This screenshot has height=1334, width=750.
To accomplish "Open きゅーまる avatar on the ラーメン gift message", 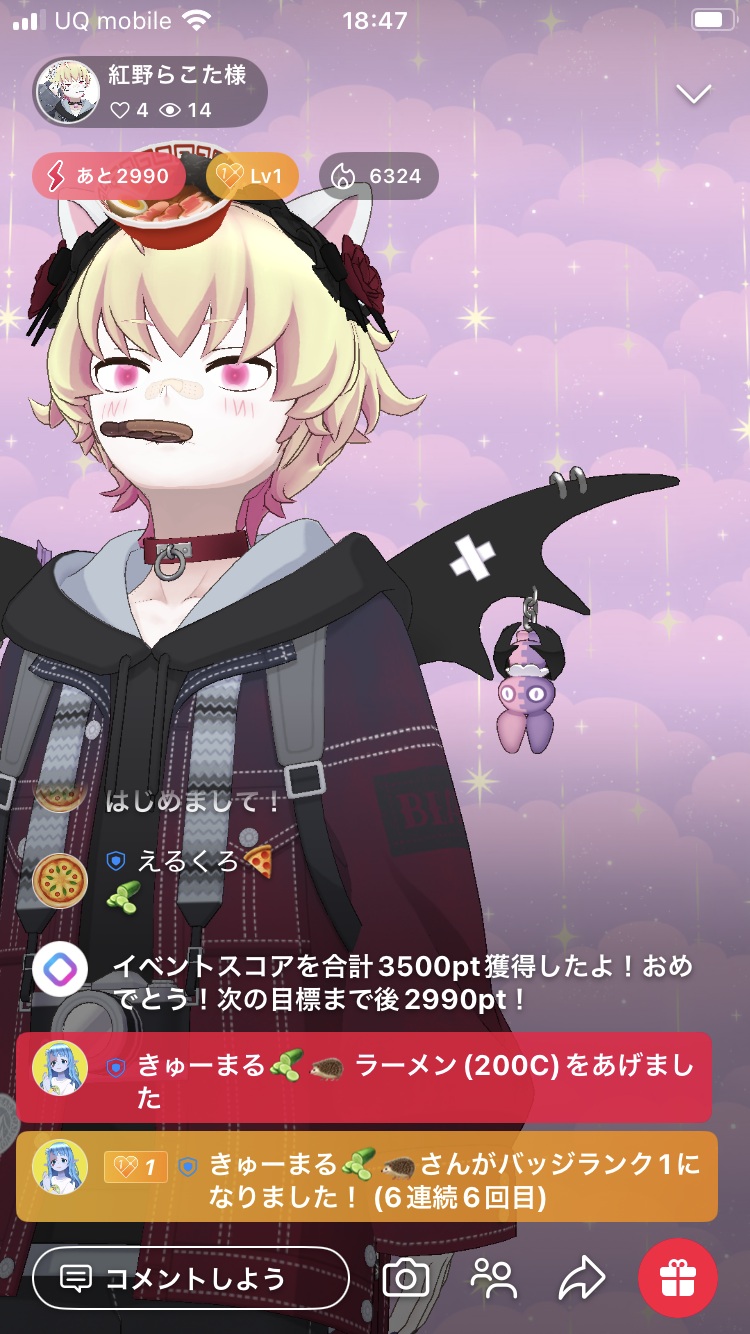I will [x=60, y=1067].
